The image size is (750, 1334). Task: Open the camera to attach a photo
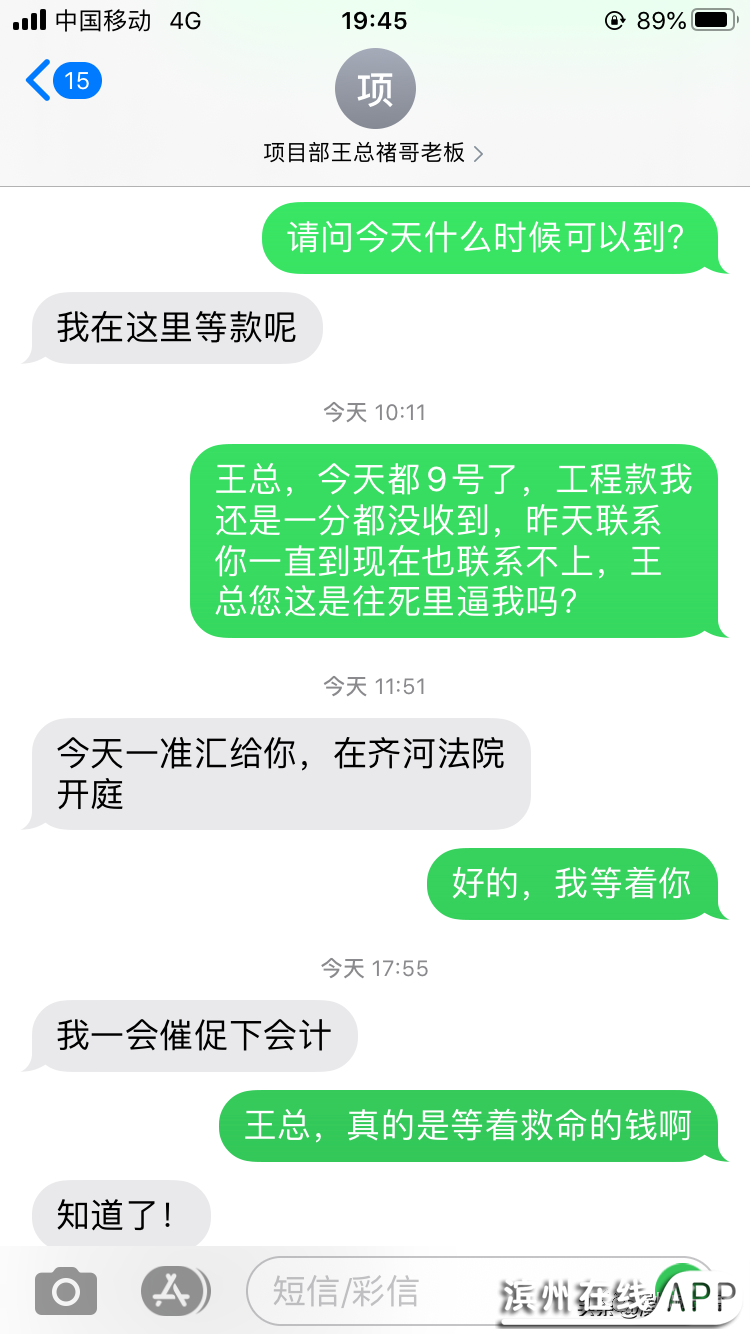tap(66, 1291)
